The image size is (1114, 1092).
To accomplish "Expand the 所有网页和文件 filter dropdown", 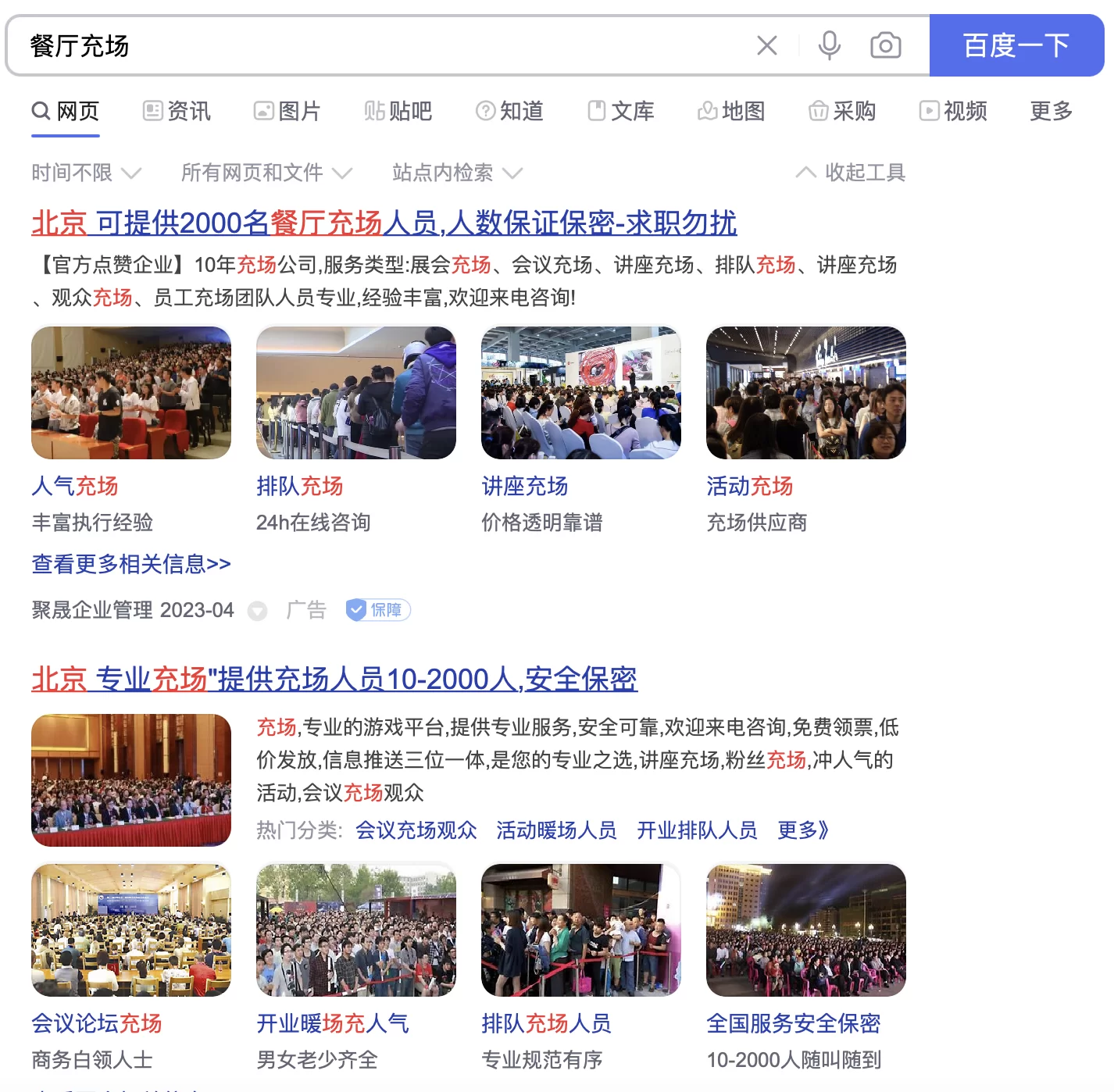I will point(266,173).
